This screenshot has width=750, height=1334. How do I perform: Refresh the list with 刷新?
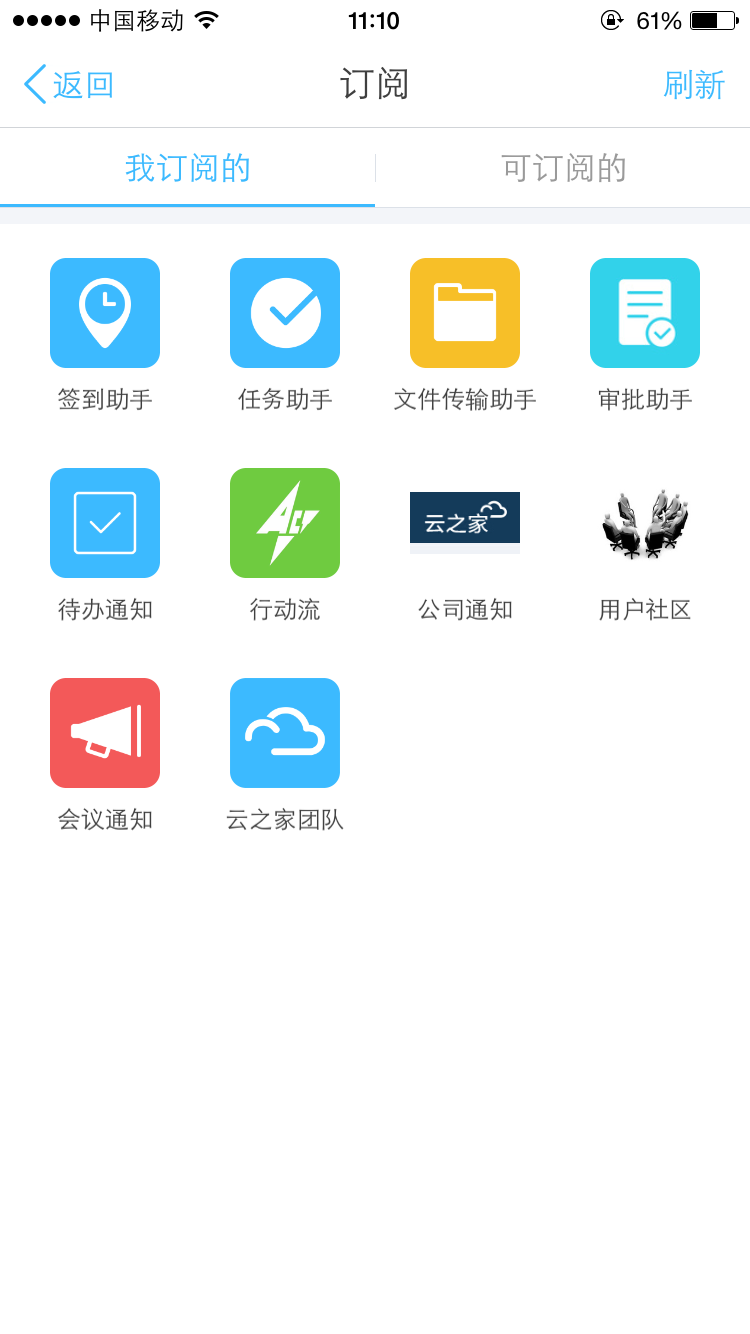point(693,85)
